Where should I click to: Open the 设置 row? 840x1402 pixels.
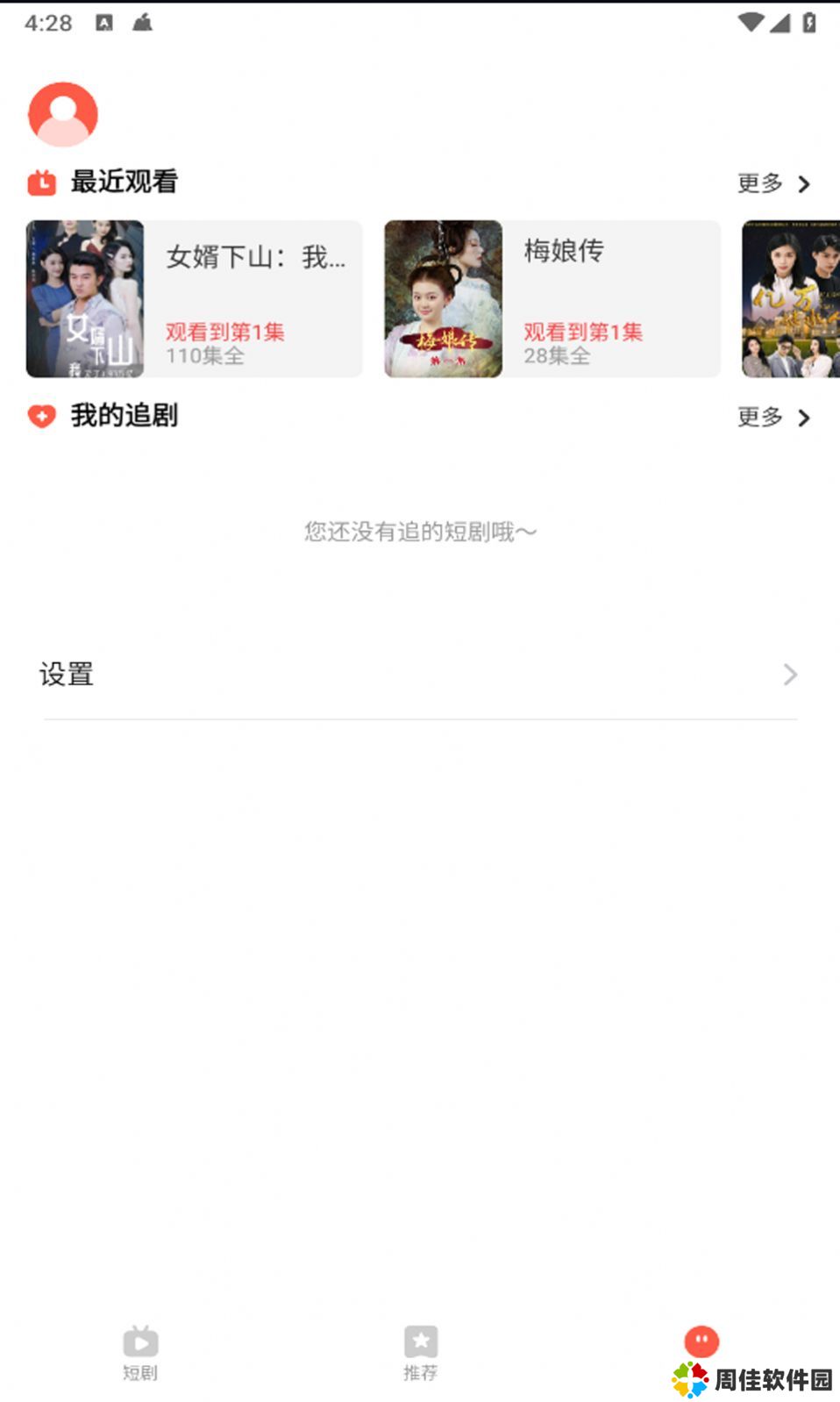pyautogui.click(x=420, y=674)
